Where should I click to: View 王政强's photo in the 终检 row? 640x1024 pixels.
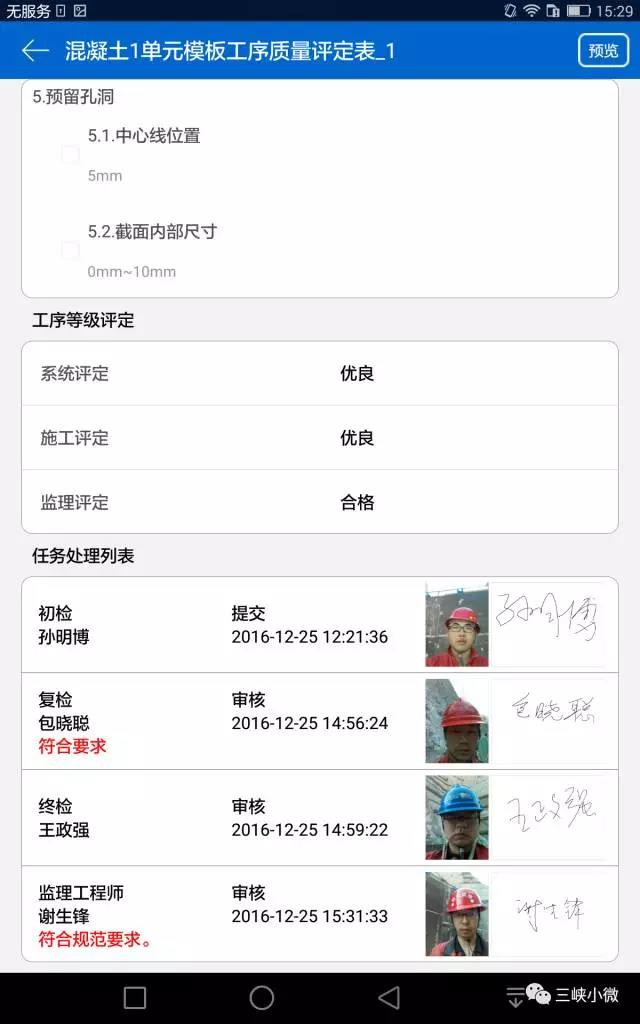click(x=456, y=818)
